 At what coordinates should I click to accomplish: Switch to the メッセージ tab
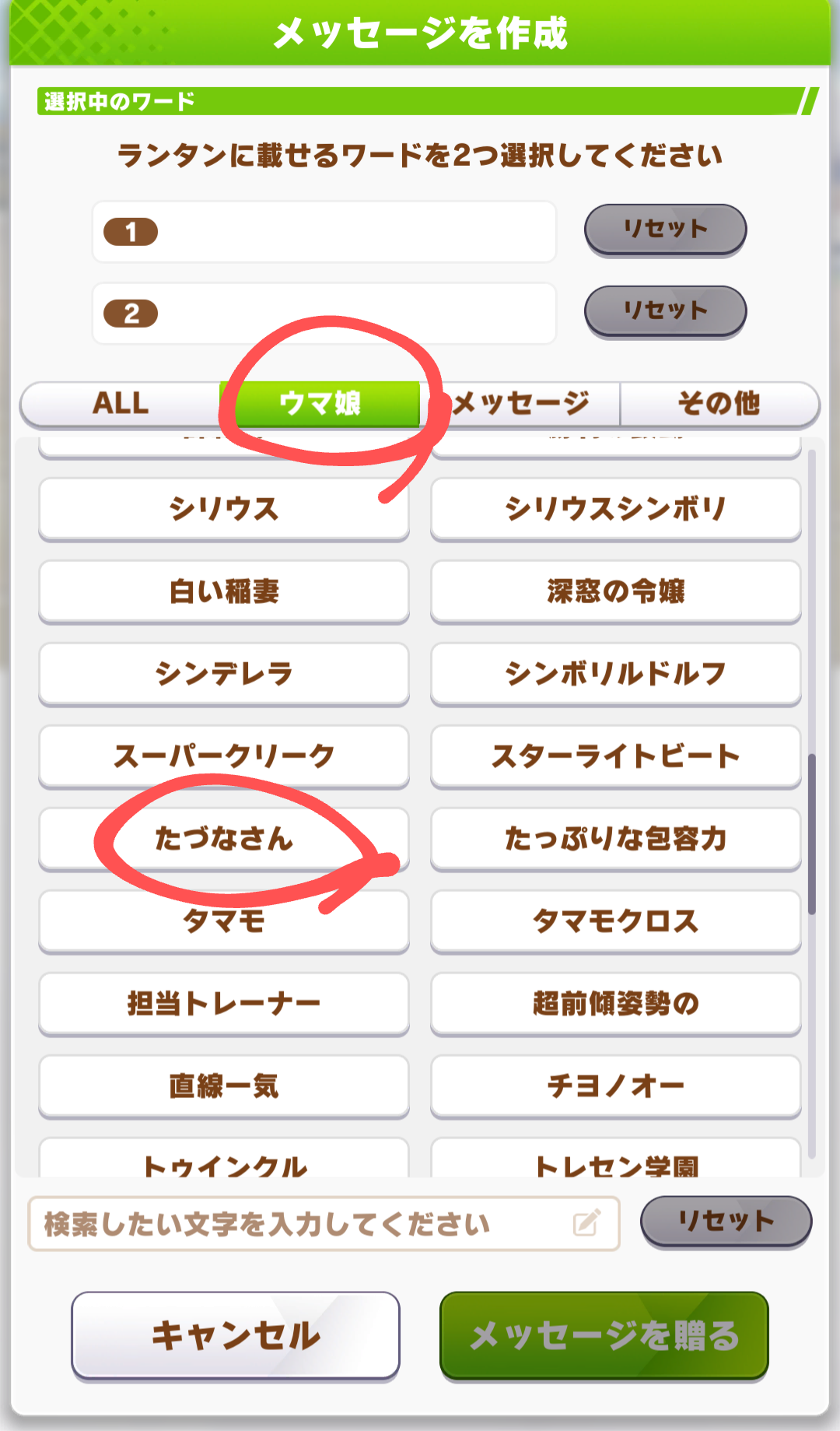click(520, 403)
